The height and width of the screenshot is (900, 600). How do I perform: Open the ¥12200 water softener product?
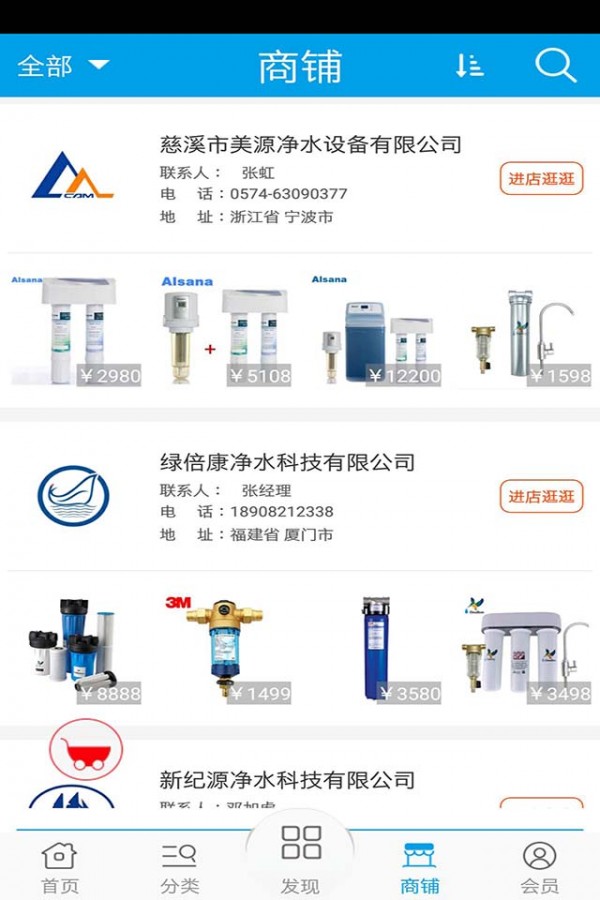376,330
